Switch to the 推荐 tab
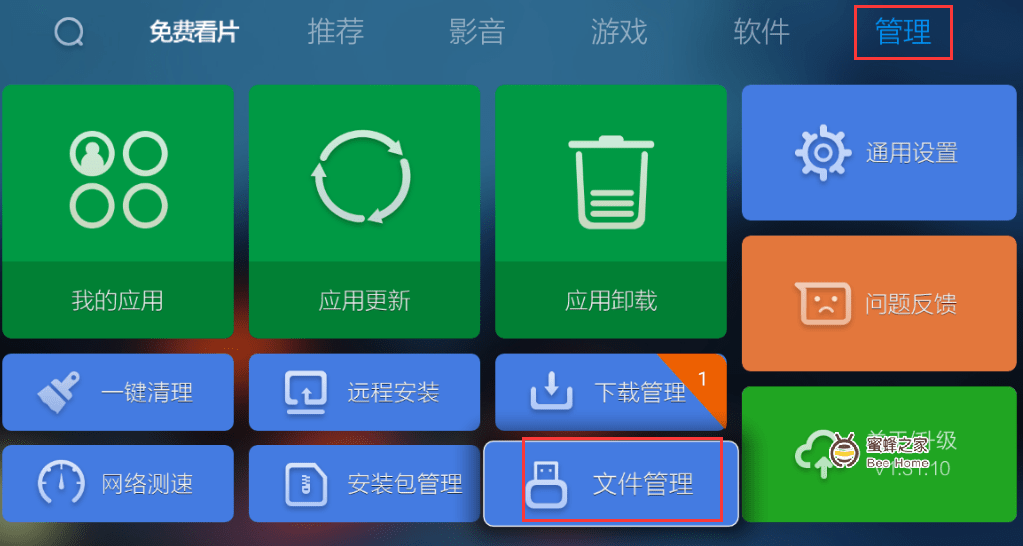Viewport: 1023px width, 546px height. tap(335, 32)
